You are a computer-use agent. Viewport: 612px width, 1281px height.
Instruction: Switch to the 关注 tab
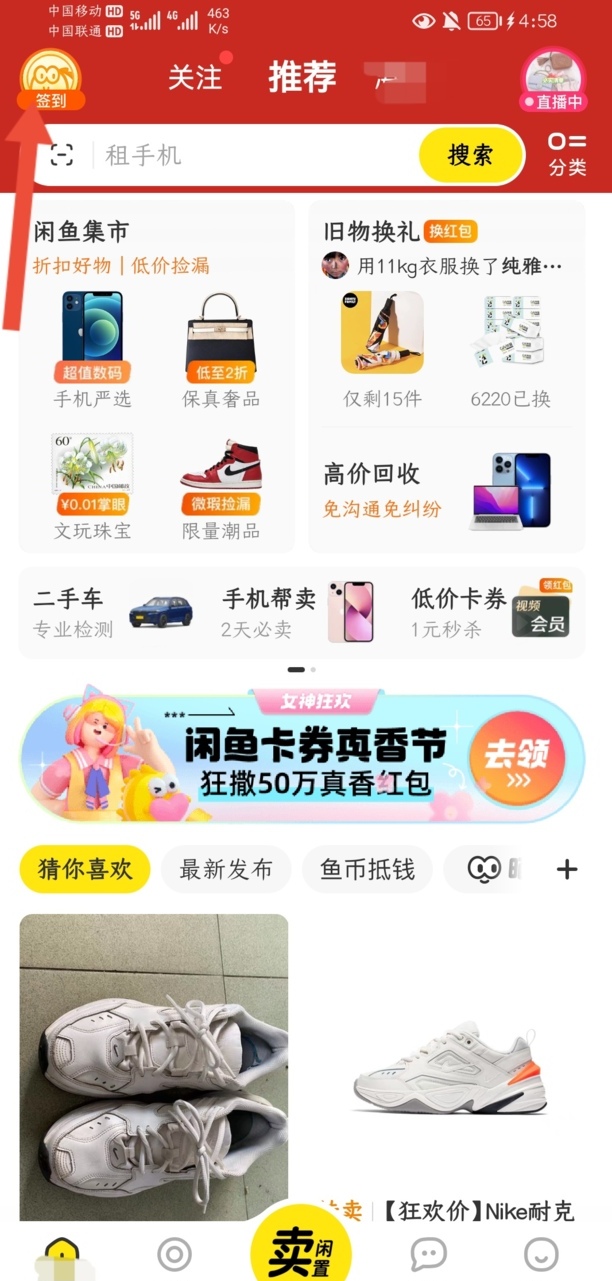(195, 78)
